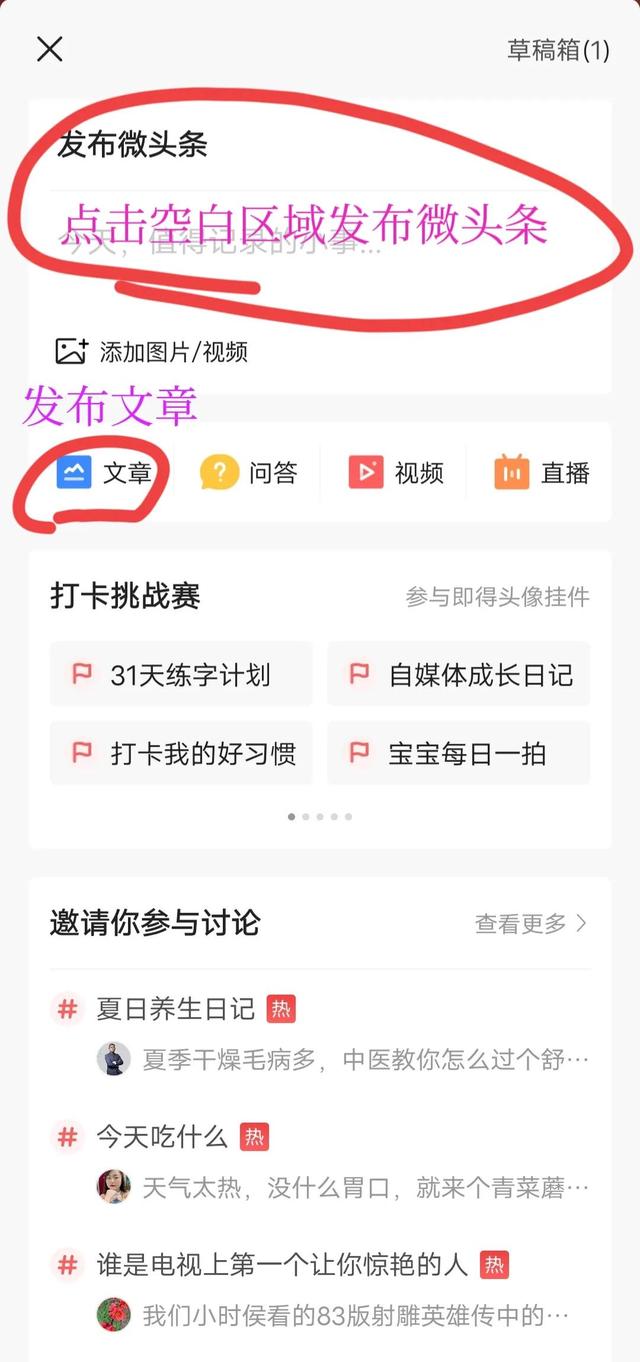Open topic 谁是电视上第一个让你惊艳的人
Screen dimensions: 640x1362
click(282, 1264)
